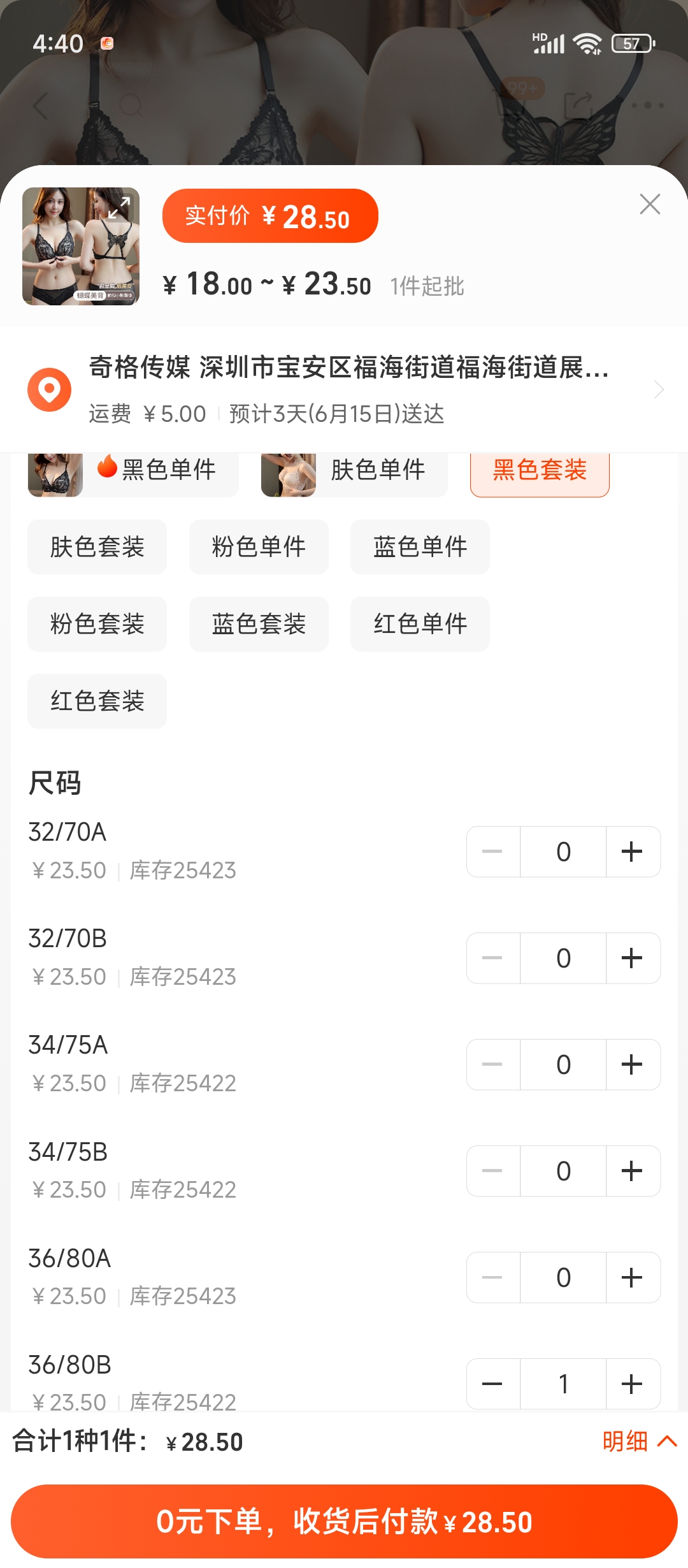688x1568 pixels.
Task: Choose the 蓝色单件 chip
Action: coord(420,547)
